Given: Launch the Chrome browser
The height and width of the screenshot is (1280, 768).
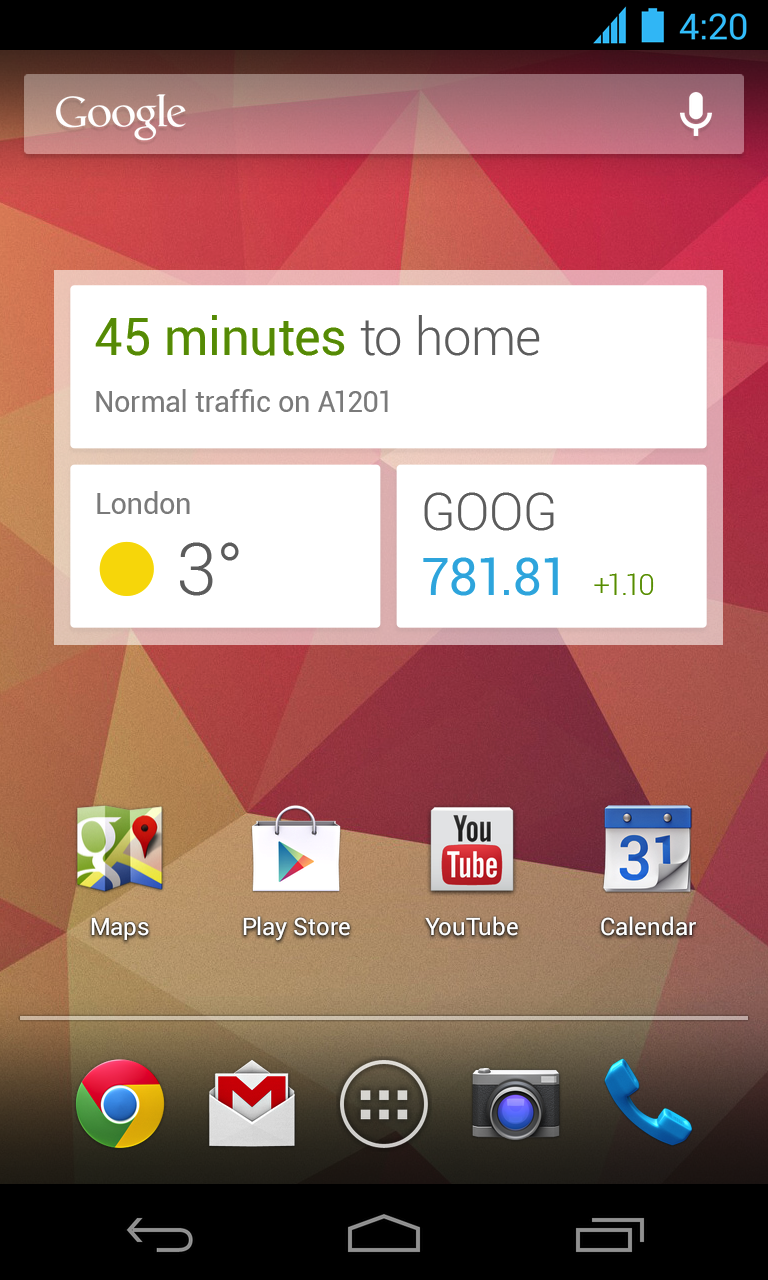Looking at the screenshot, I should 120,1104.
